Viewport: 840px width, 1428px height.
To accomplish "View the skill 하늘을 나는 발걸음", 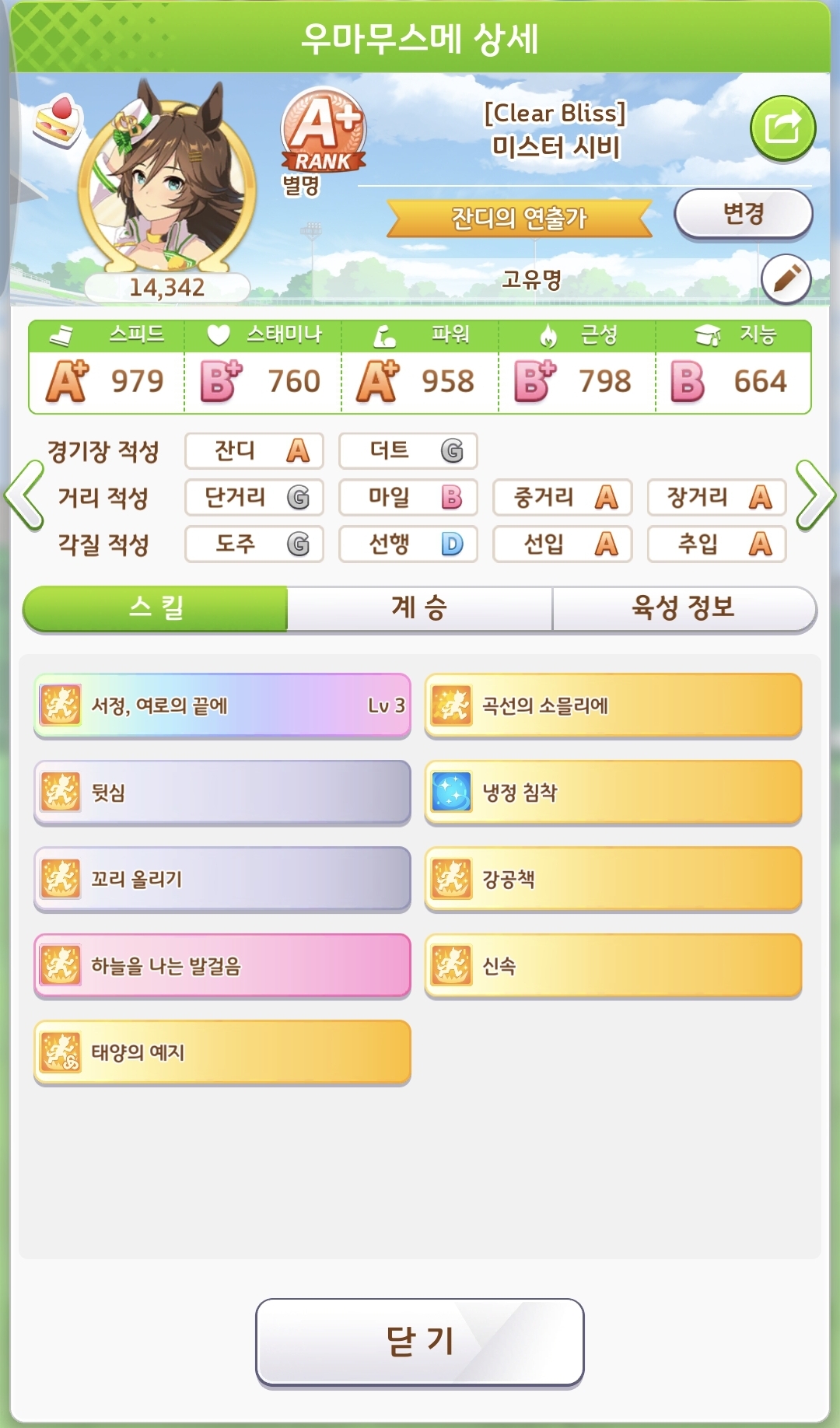I will click(222, 966).
